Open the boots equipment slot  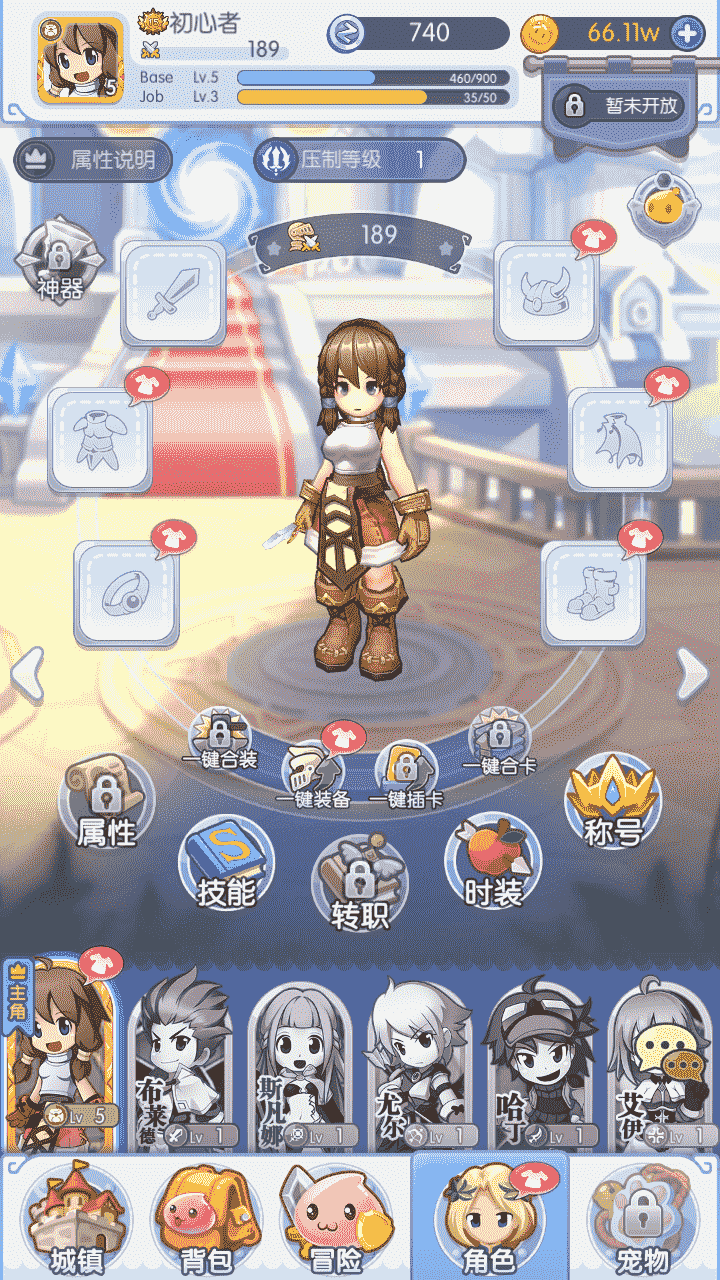click(592, 592)
